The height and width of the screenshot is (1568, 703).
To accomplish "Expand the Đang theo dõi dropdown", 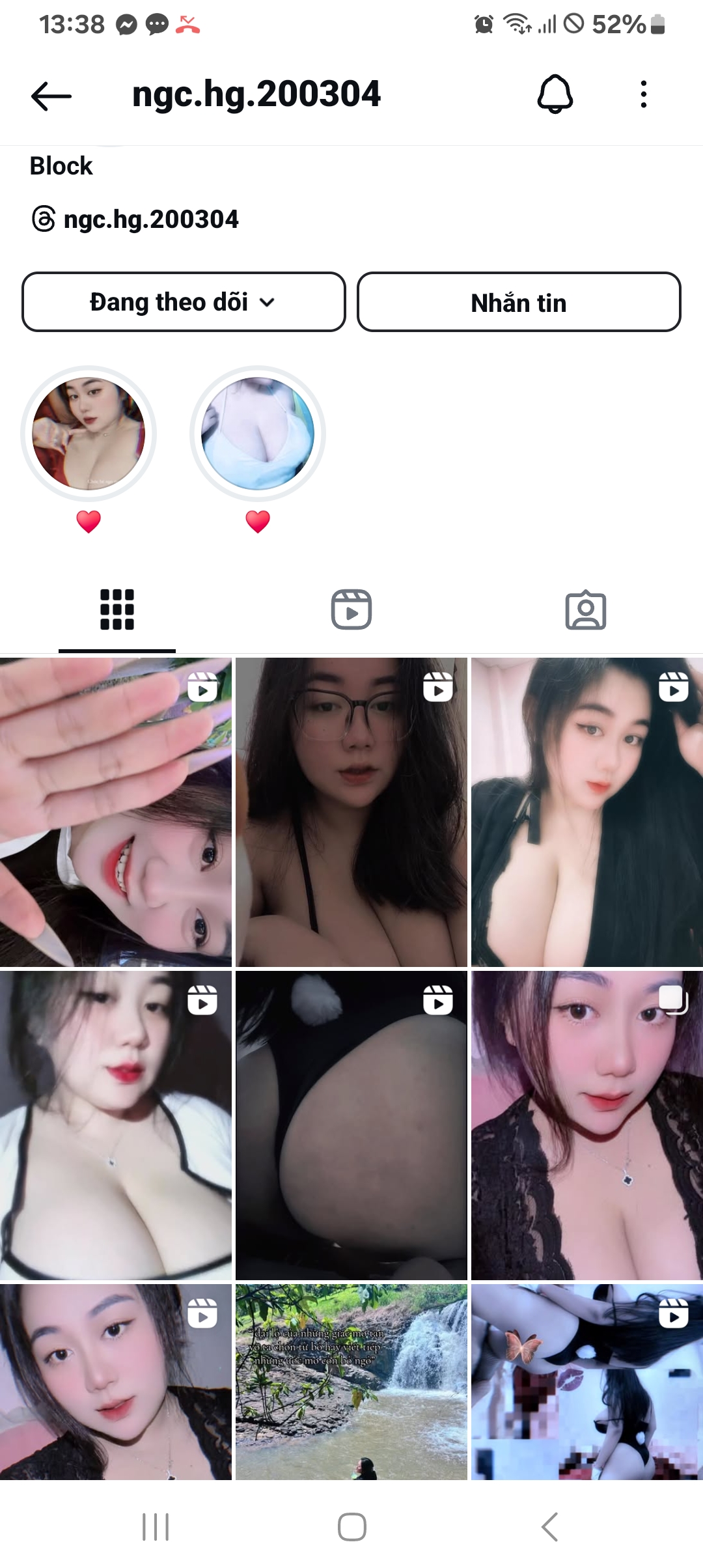I will pyautogui.click(x=184, y=302).
